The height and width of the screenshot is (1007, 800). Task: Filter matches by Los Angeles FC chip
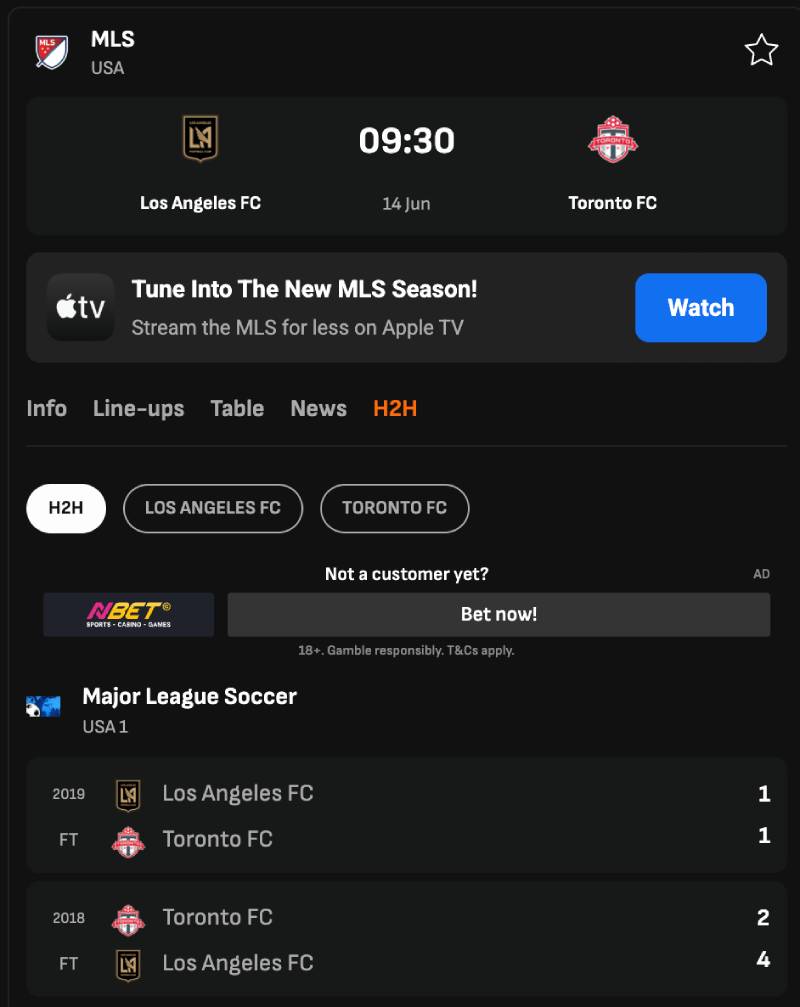point(212,507)
